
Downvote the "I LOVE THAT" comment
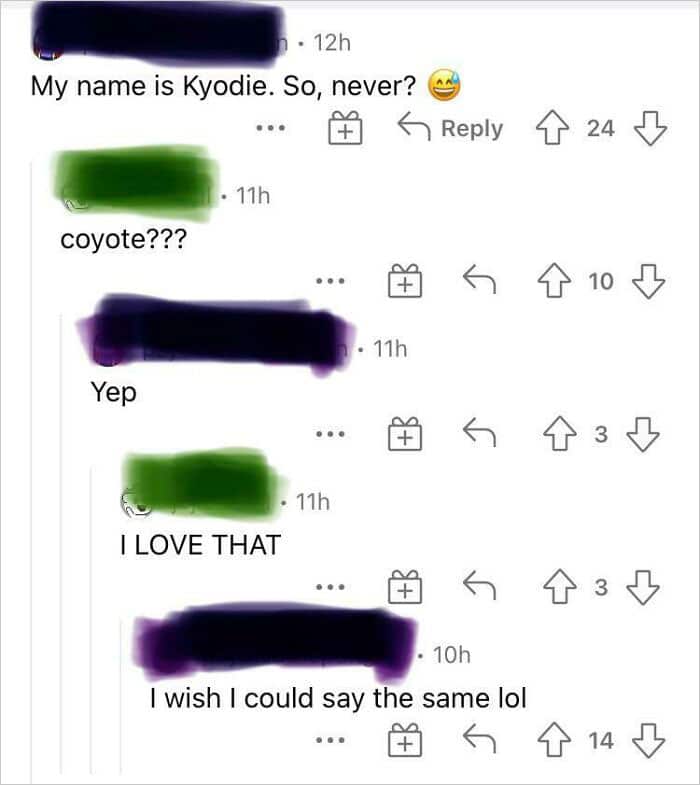click(643, 588)
